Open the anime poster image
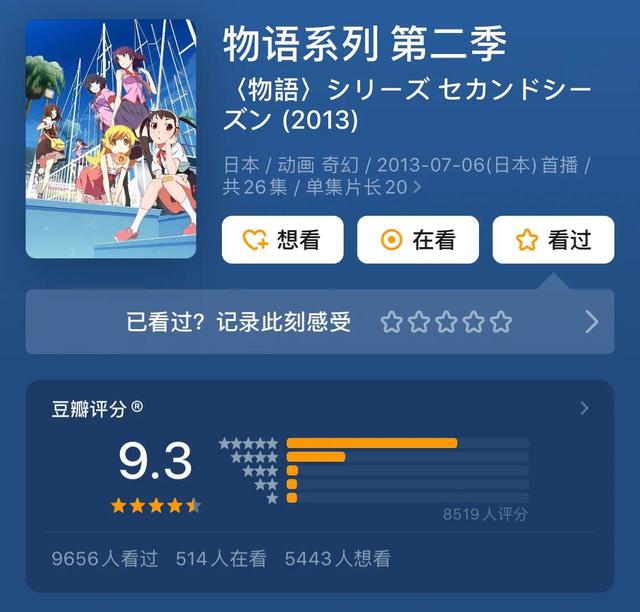This screenshot has width=640, height=612. (x=111, y=139)
